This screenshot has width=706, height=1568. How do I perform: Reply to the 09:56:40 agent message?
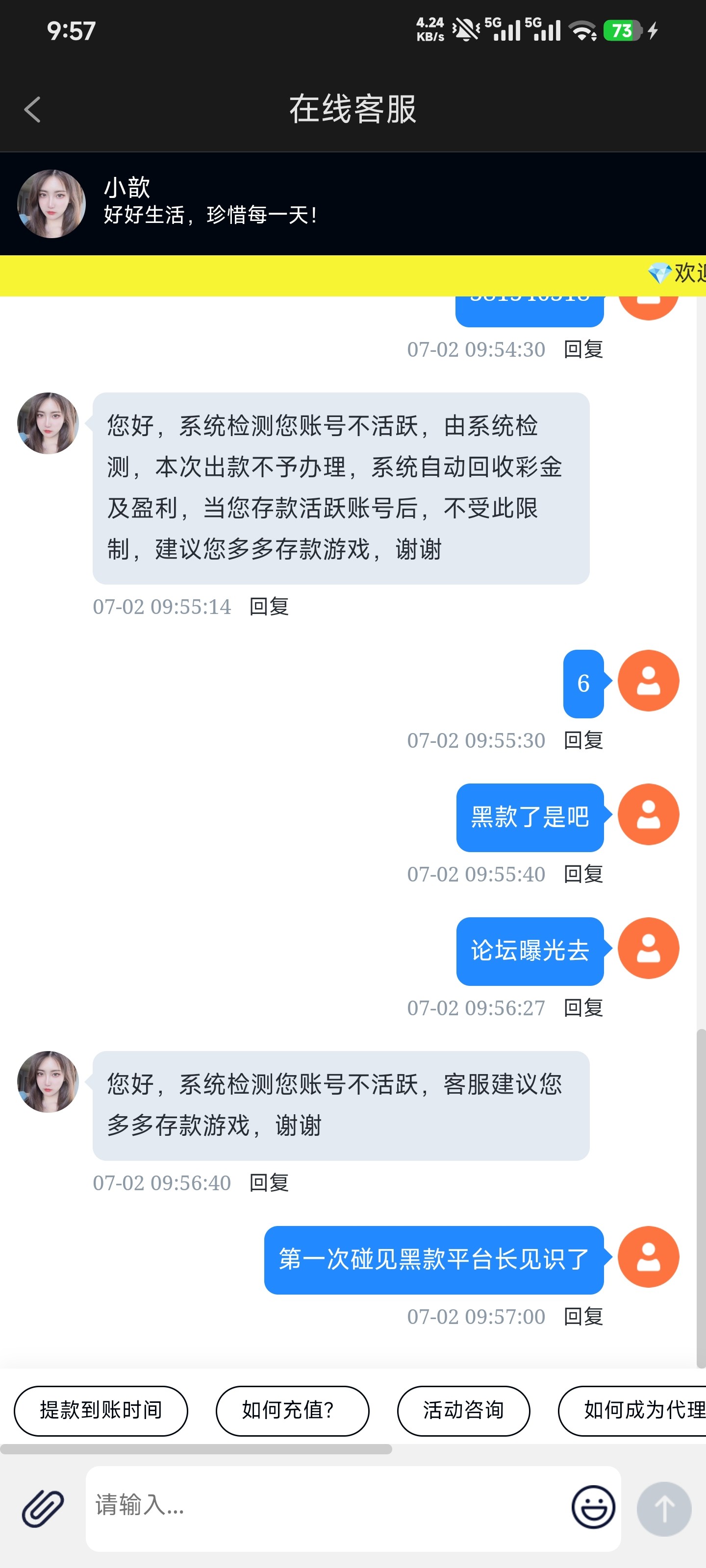[x=269, y=1183]
